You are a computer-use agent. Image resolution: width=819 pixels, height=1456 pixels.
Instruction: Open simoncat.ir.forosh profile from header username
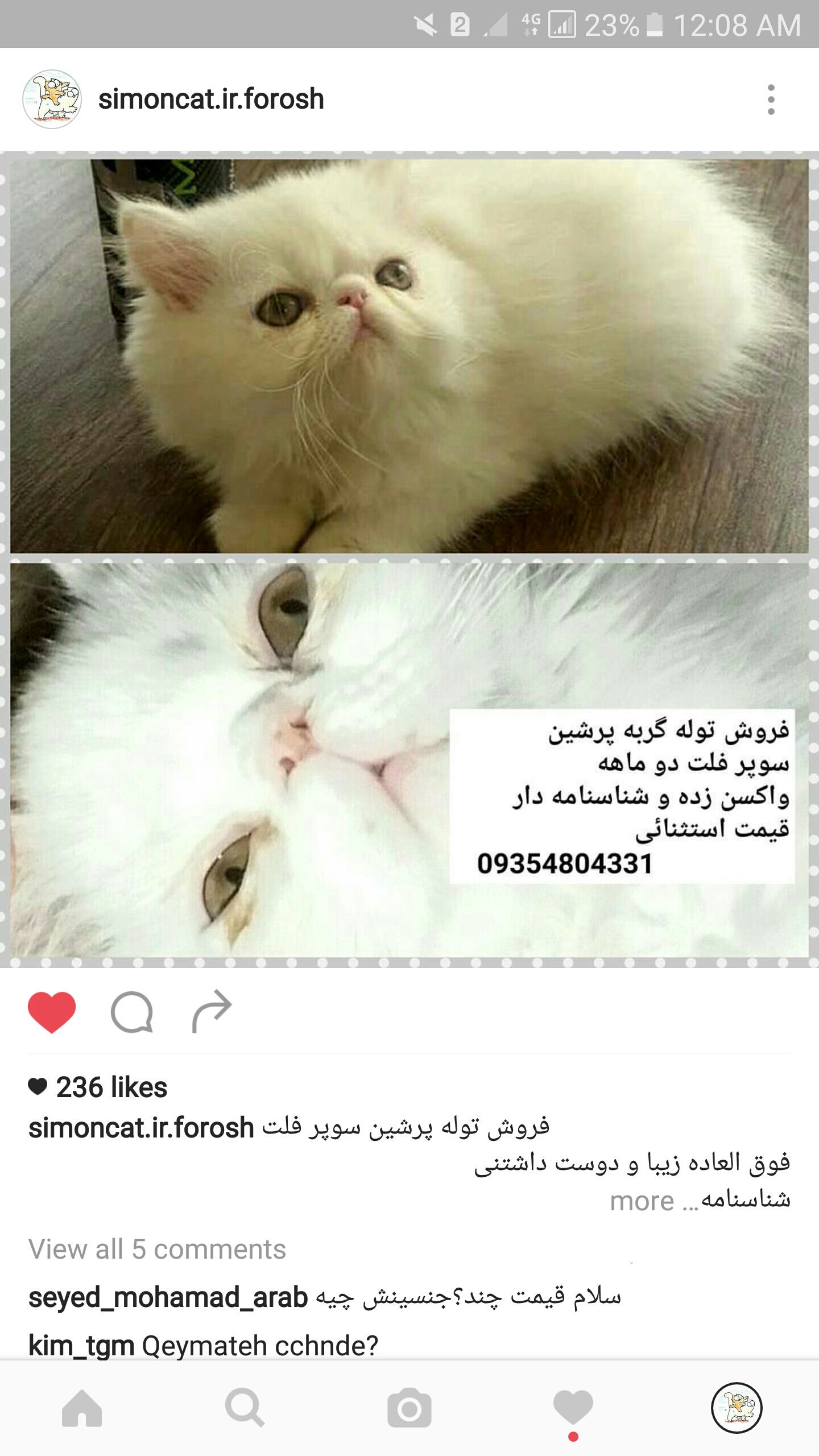point(211,99)
